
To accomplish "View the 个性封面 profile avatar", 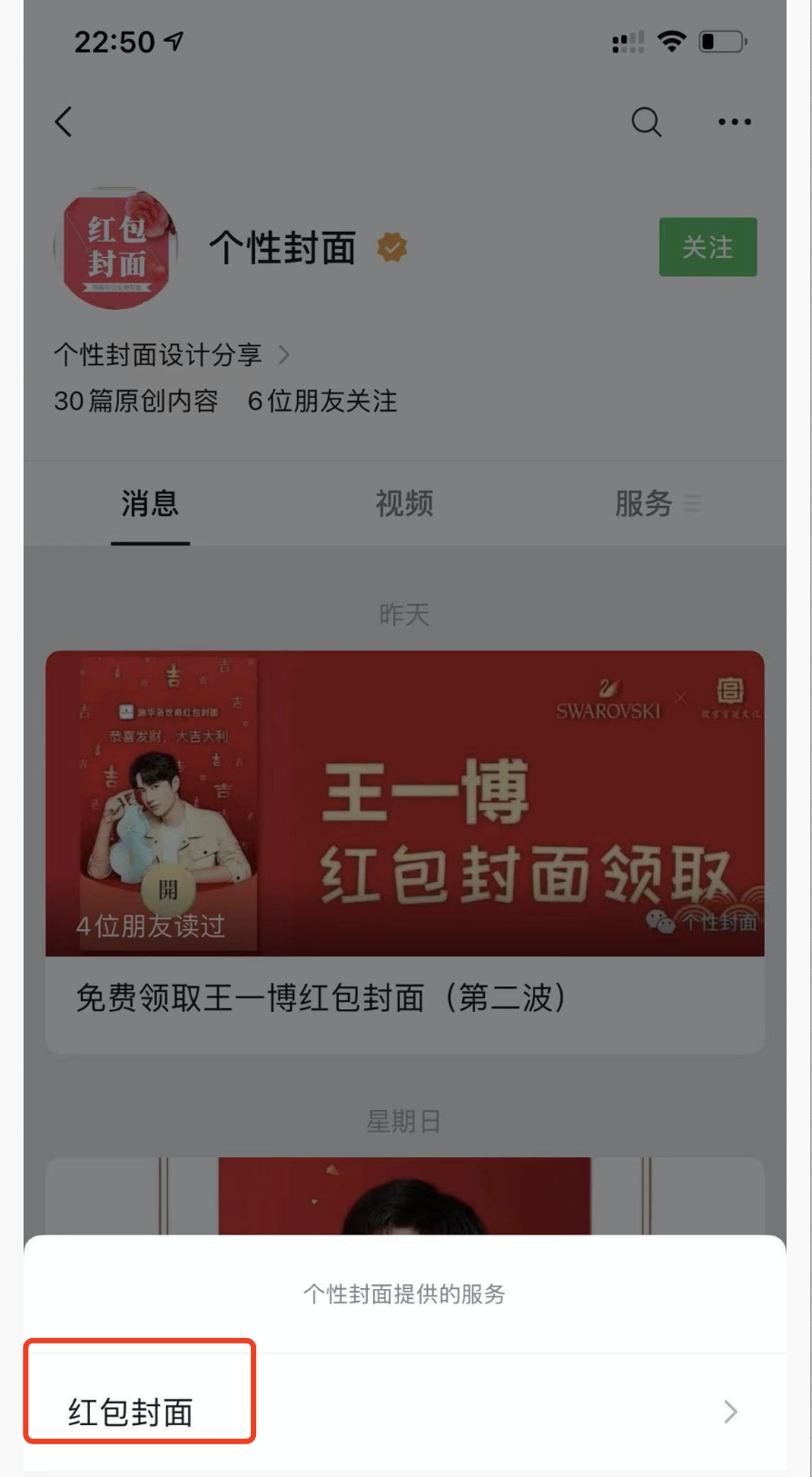I will [x=115, y=248].
